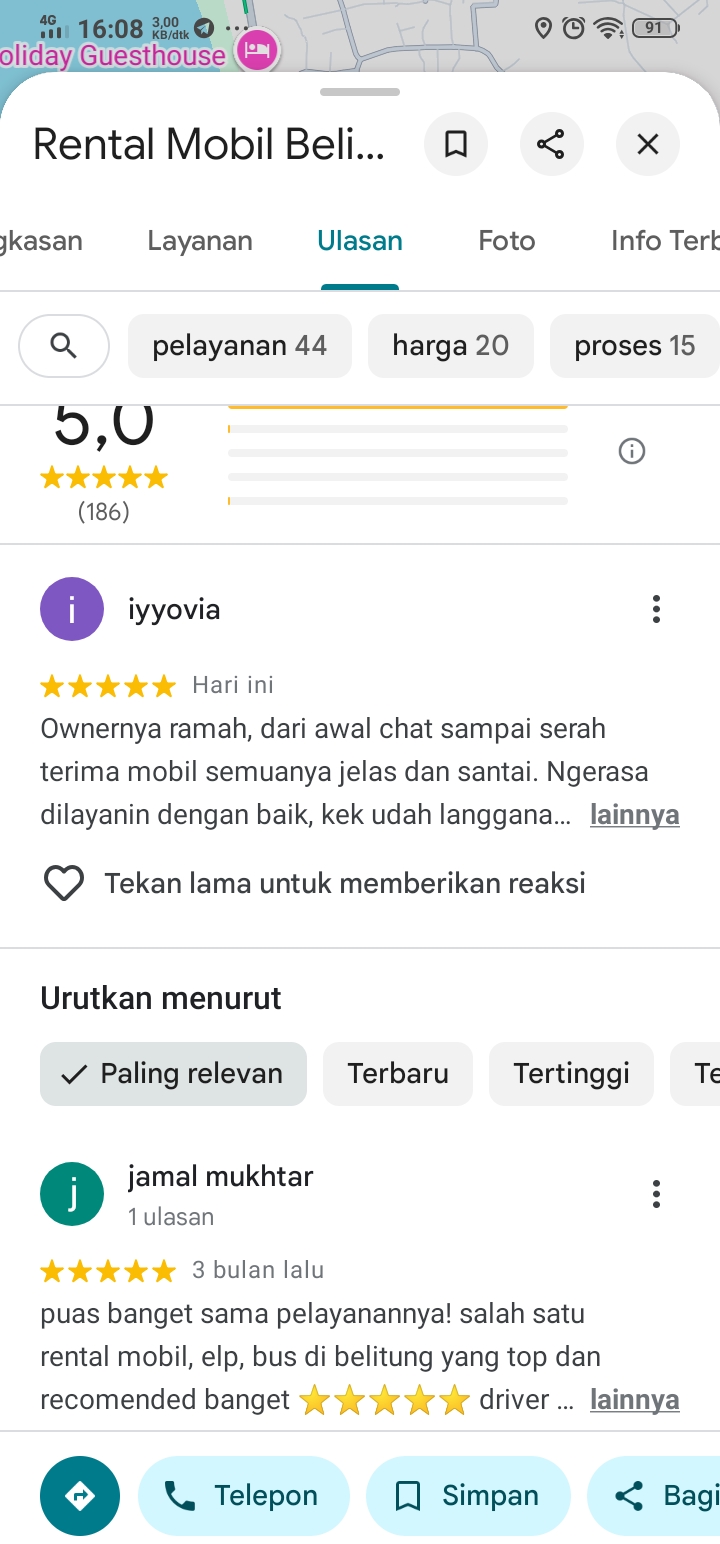Open the Foto tab
This screenshot has height=1544, width=720.
[x=507, y=241]
